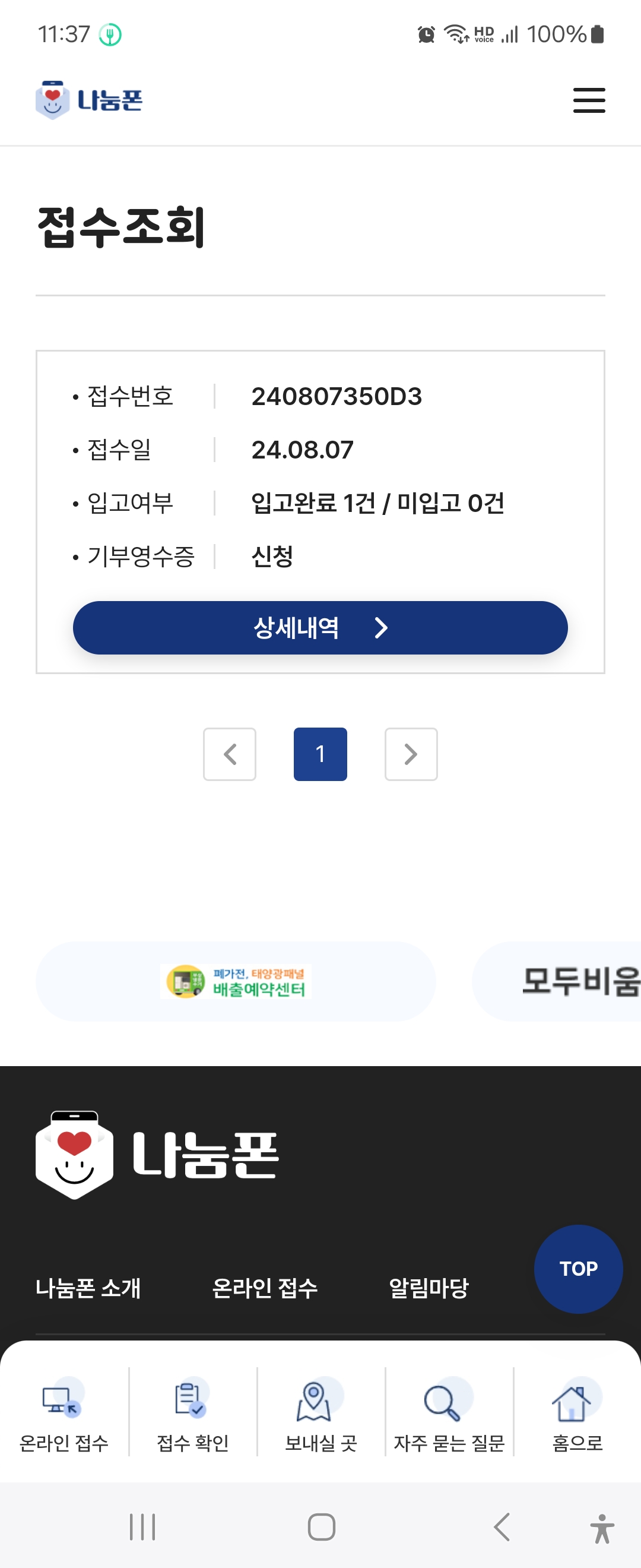The height and width of the screenshot is (1568, 641).
Task: Open the system recent apps button
Action: click(142, 1526)
